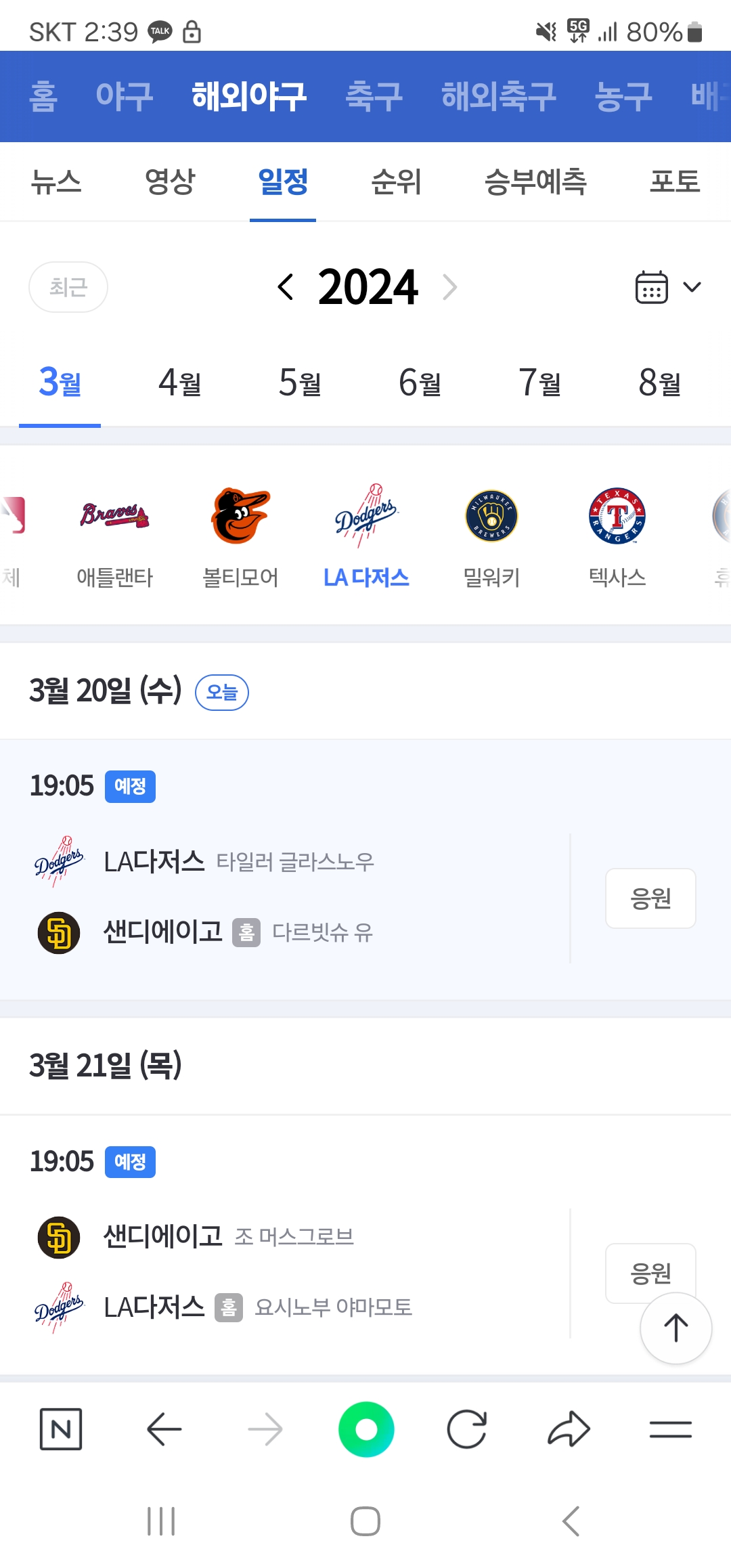Screen dimensions: 731x1568
Task: Share this page from browser toolbar
Action: [x=569, y=1429]
